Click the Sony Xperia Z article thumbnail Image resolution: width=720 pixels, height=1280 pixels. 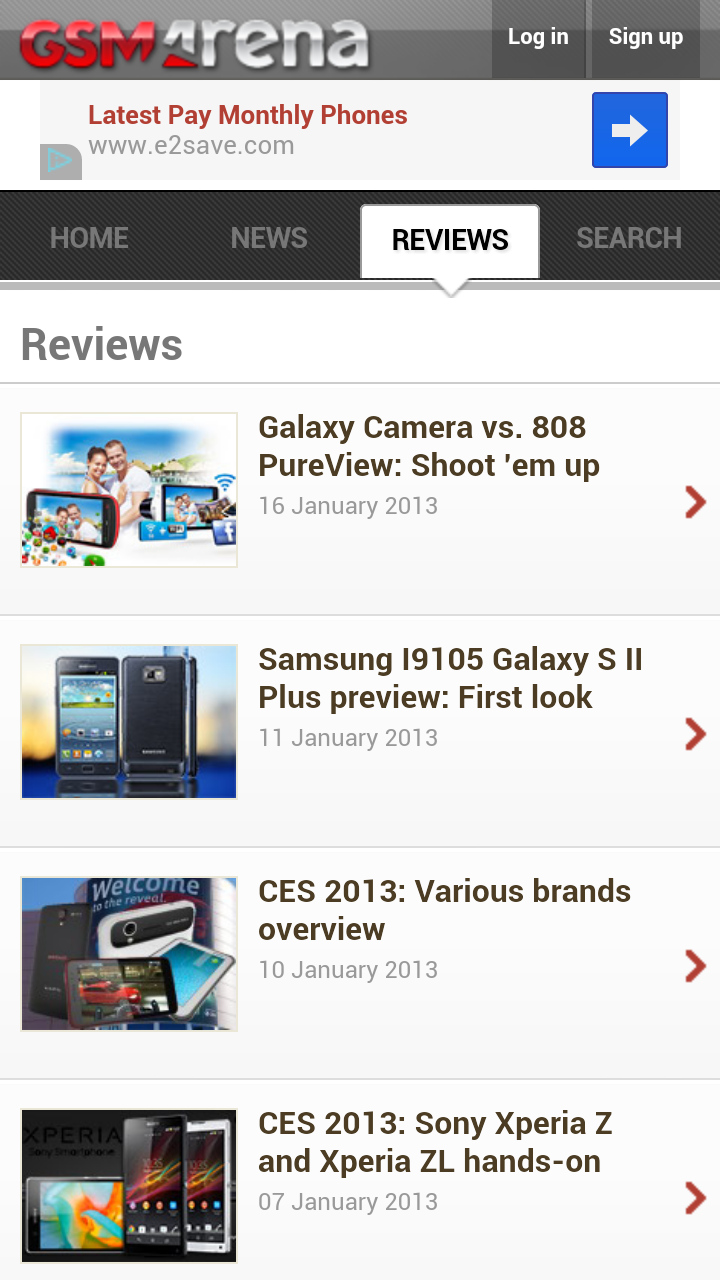(128, 1185)
